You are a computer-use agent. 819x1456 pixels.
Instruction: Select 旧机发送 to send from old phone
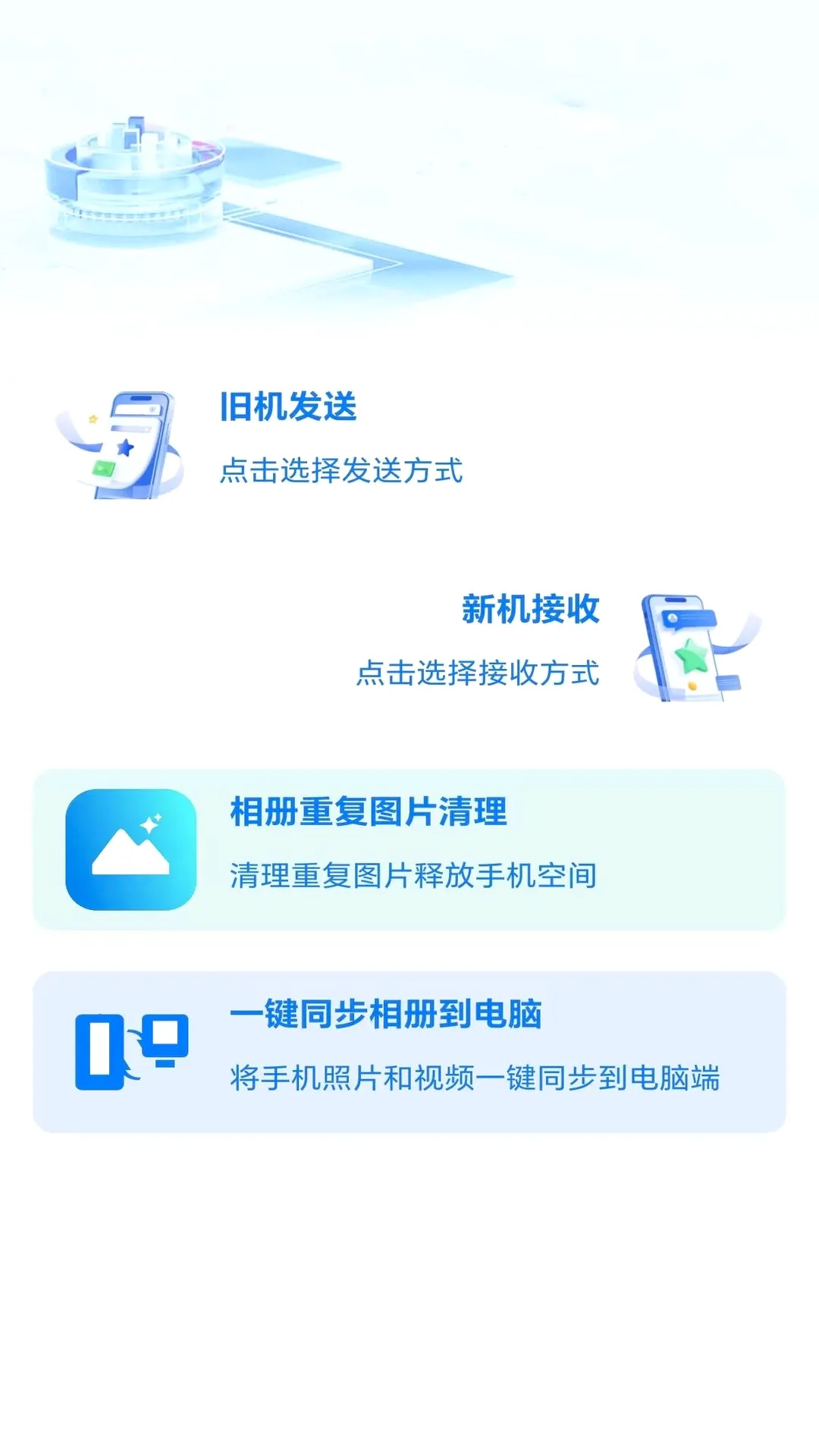pyautogui.click(x=288, y=407)
